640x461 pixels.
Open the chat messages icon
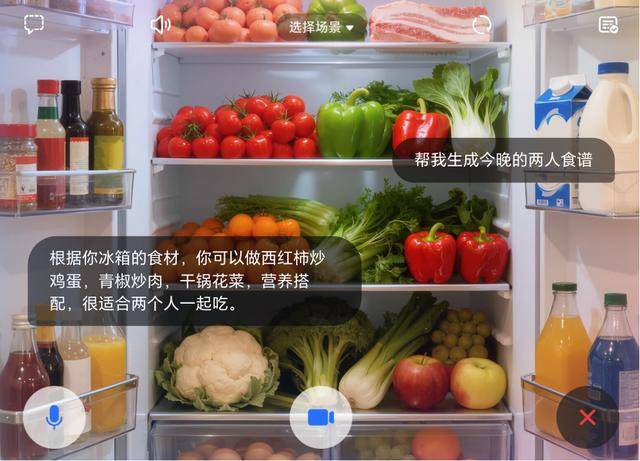[34, 25]
